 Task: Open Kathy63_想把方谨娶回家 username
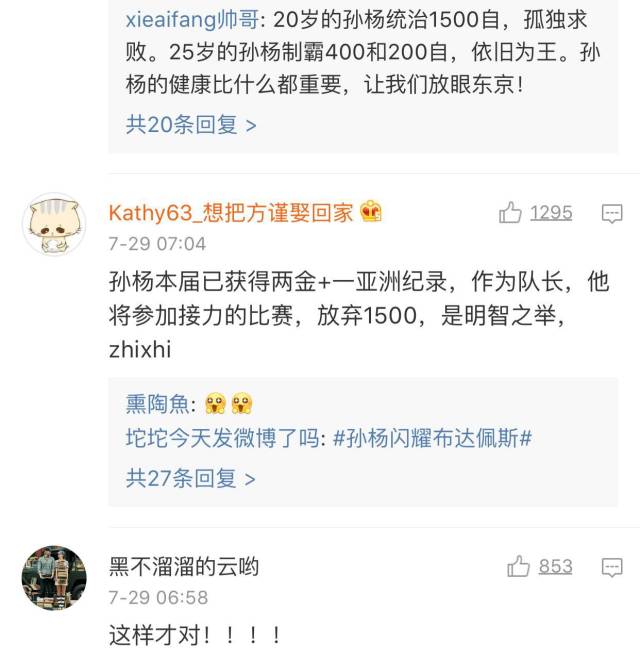click(230, 212)
